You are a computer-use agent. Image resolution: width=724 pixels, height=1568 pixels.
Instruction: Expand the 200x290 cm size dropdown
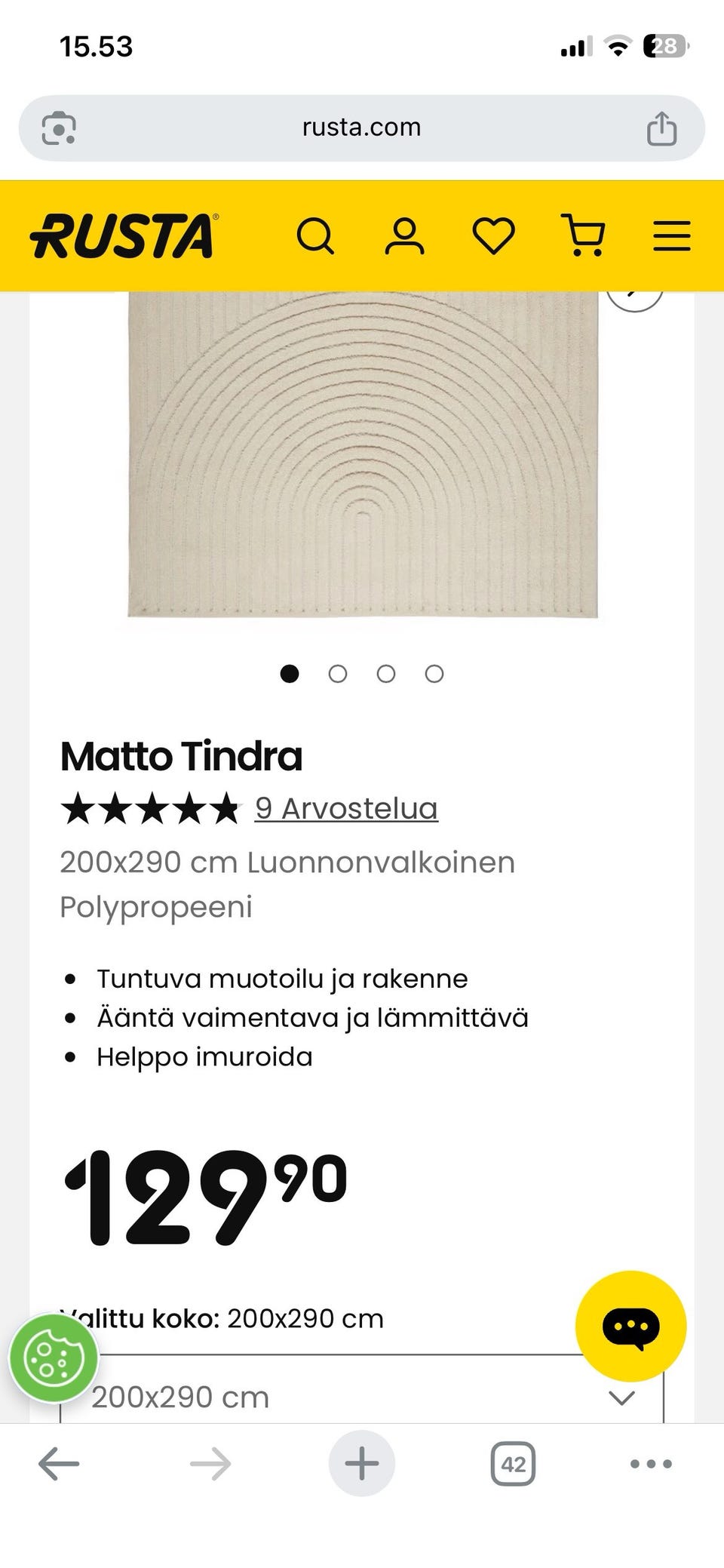[362, 1397]
